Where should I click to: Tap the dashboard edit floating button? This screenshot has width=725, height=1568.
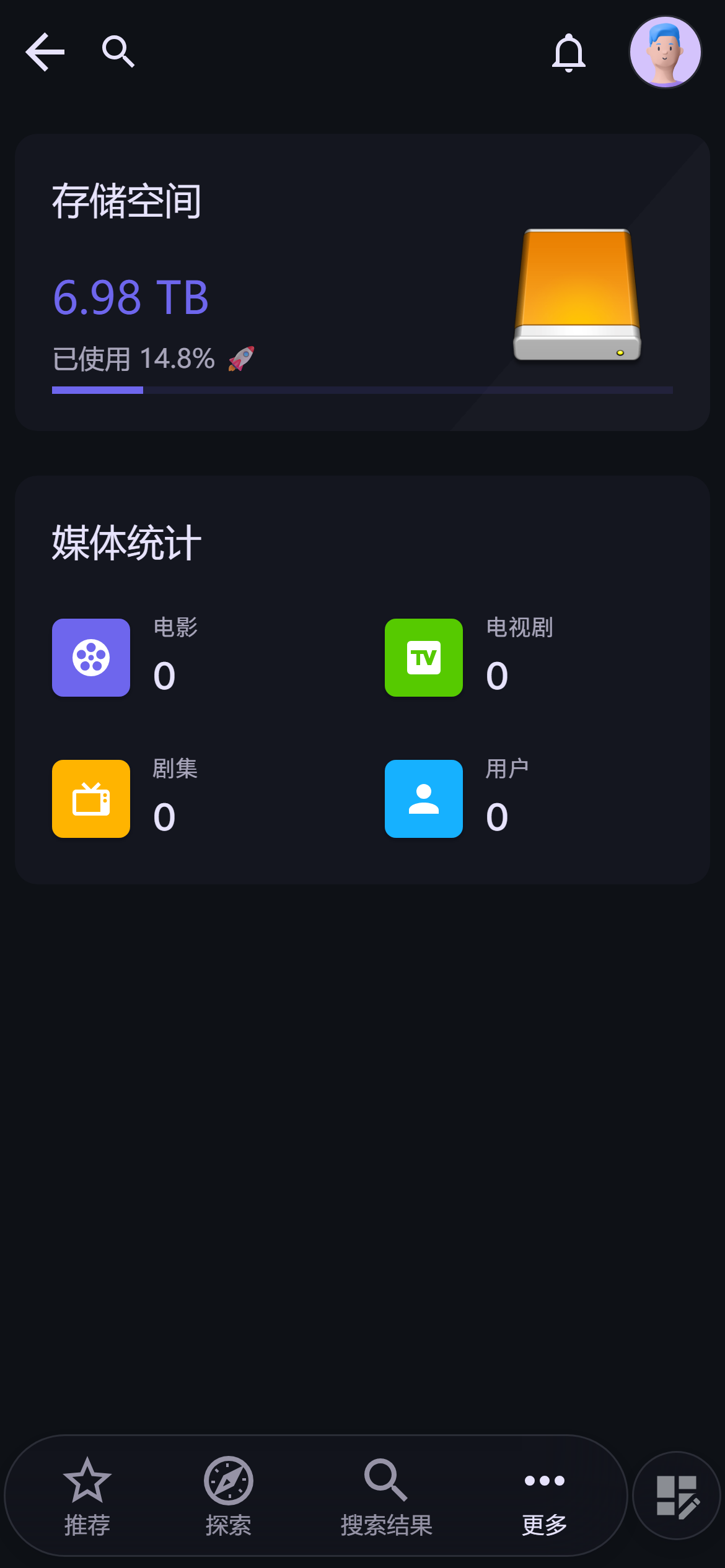[x=677, y=1496]
